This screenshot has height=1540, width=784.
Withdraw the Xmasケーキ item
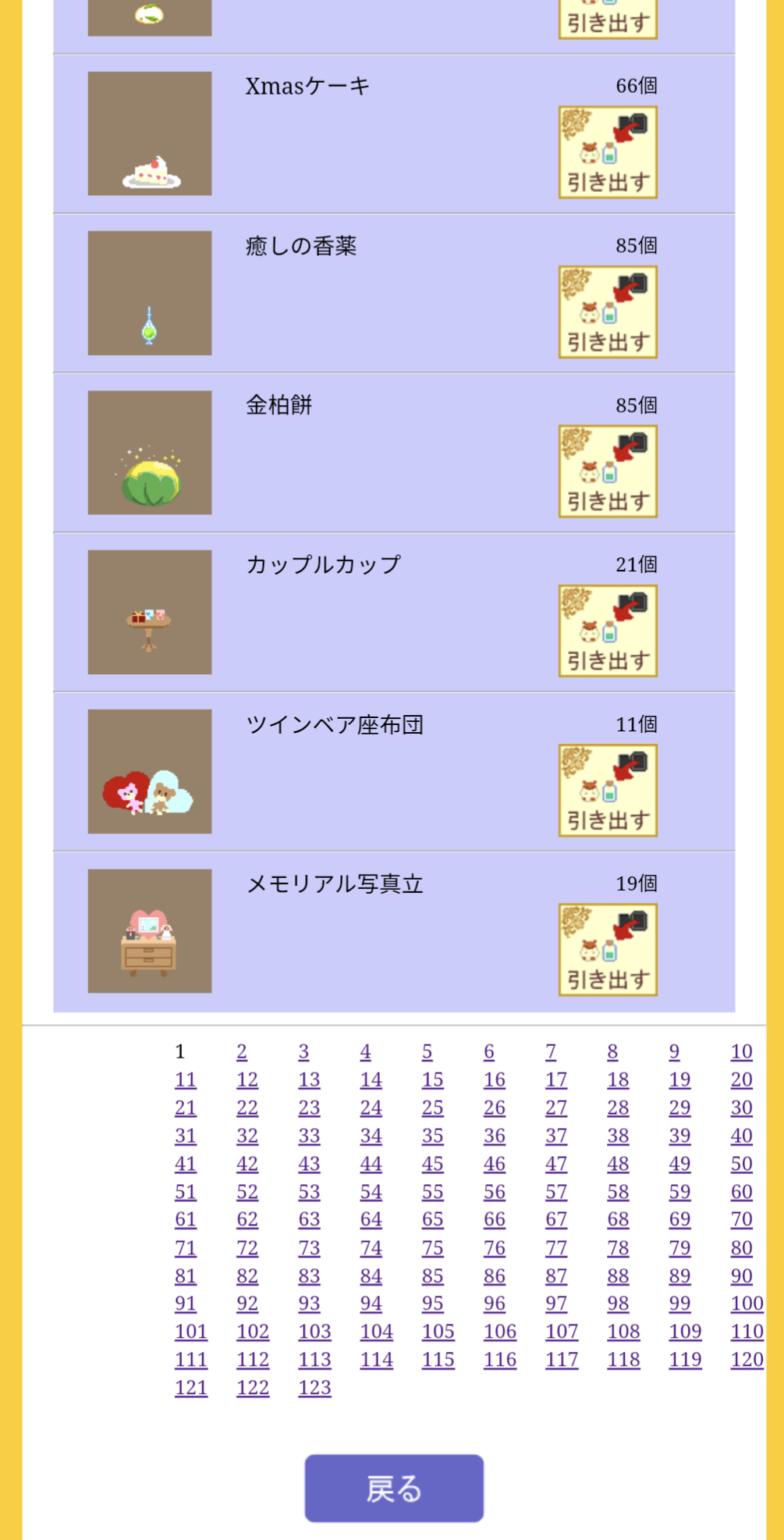tap(608, 153)
